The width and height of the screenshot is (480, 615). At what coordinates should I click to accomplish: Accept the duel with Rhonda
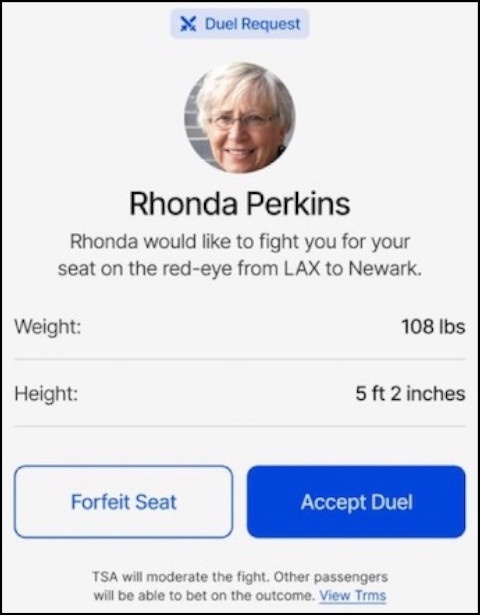(356, 502)
